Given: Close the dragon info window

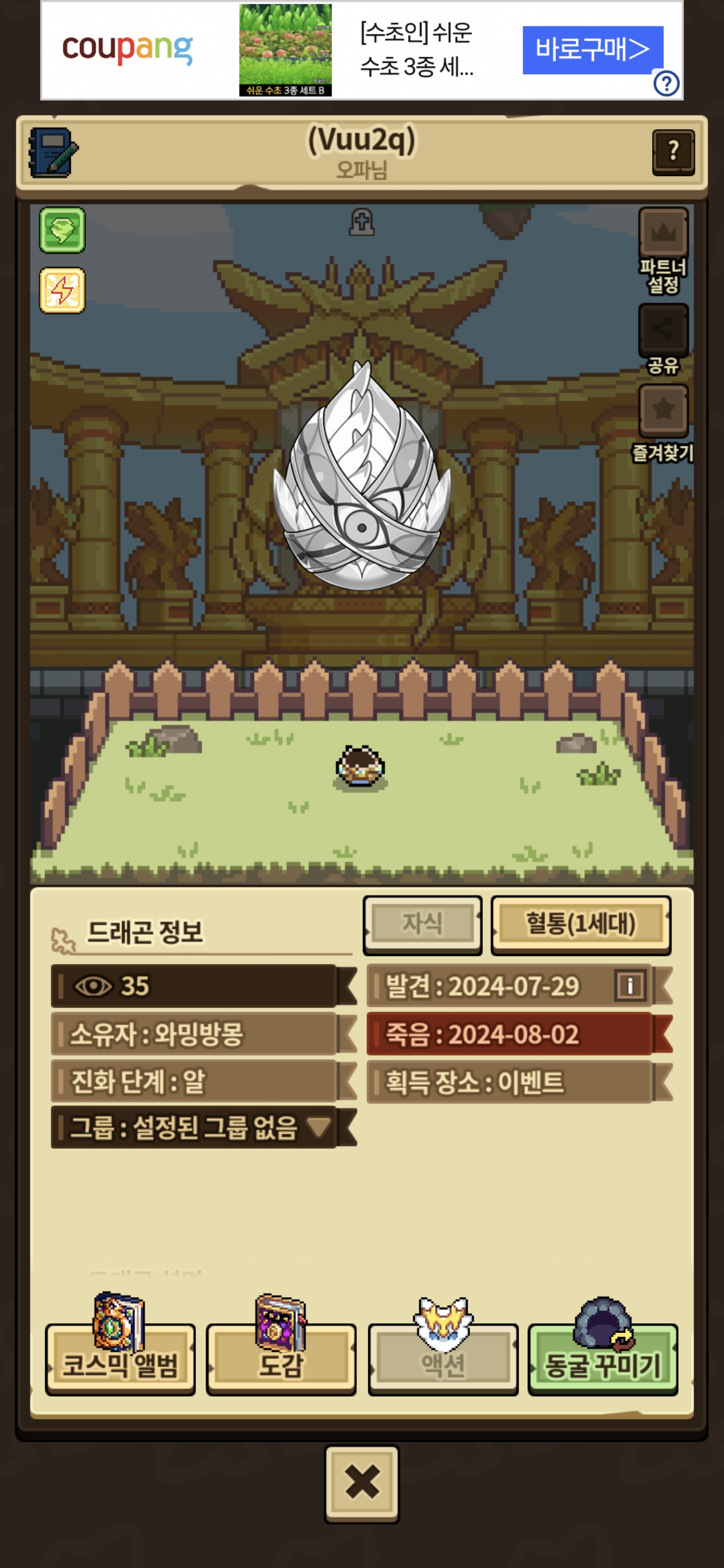Looking at the screenshot, I should pos(361,1483).
